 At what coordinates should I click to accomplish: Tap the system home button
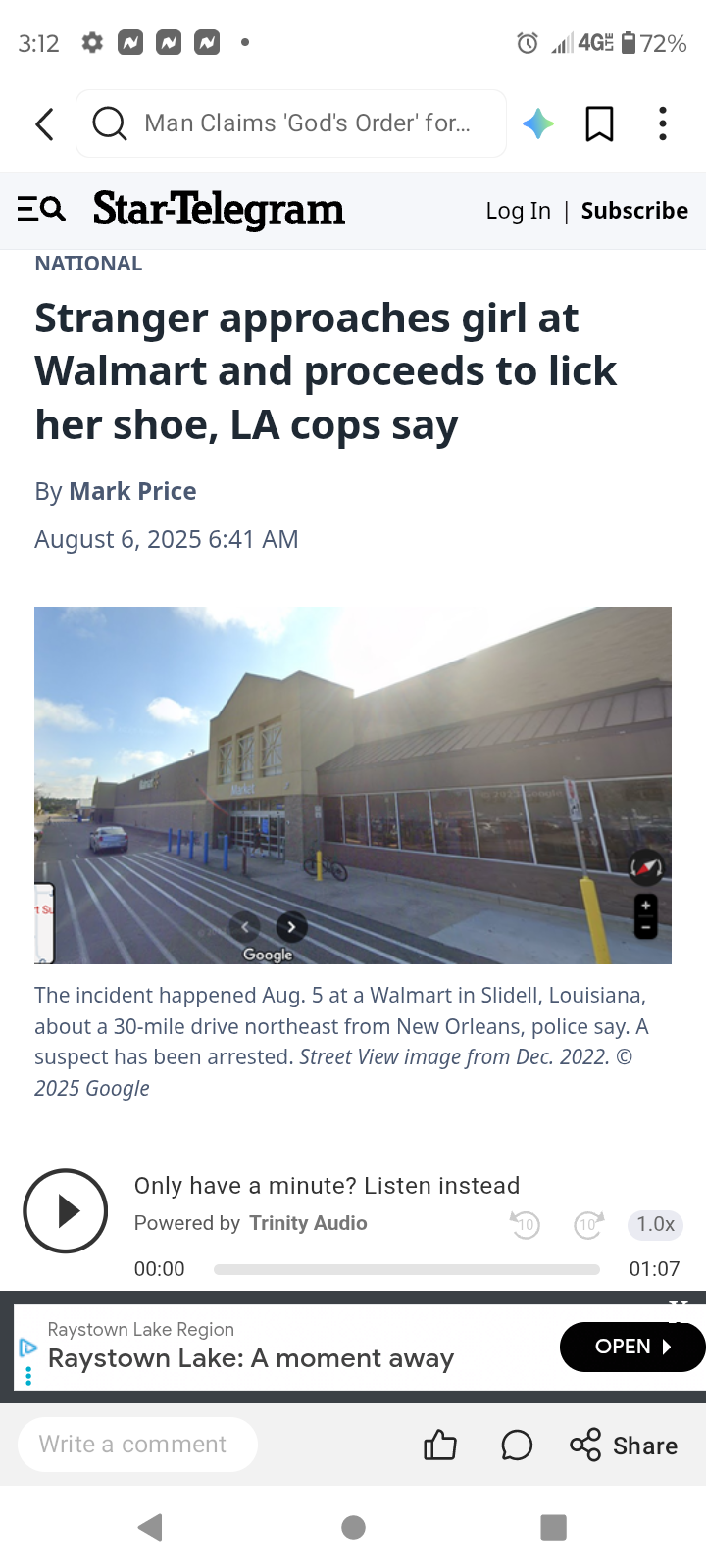coord(354,1527)
